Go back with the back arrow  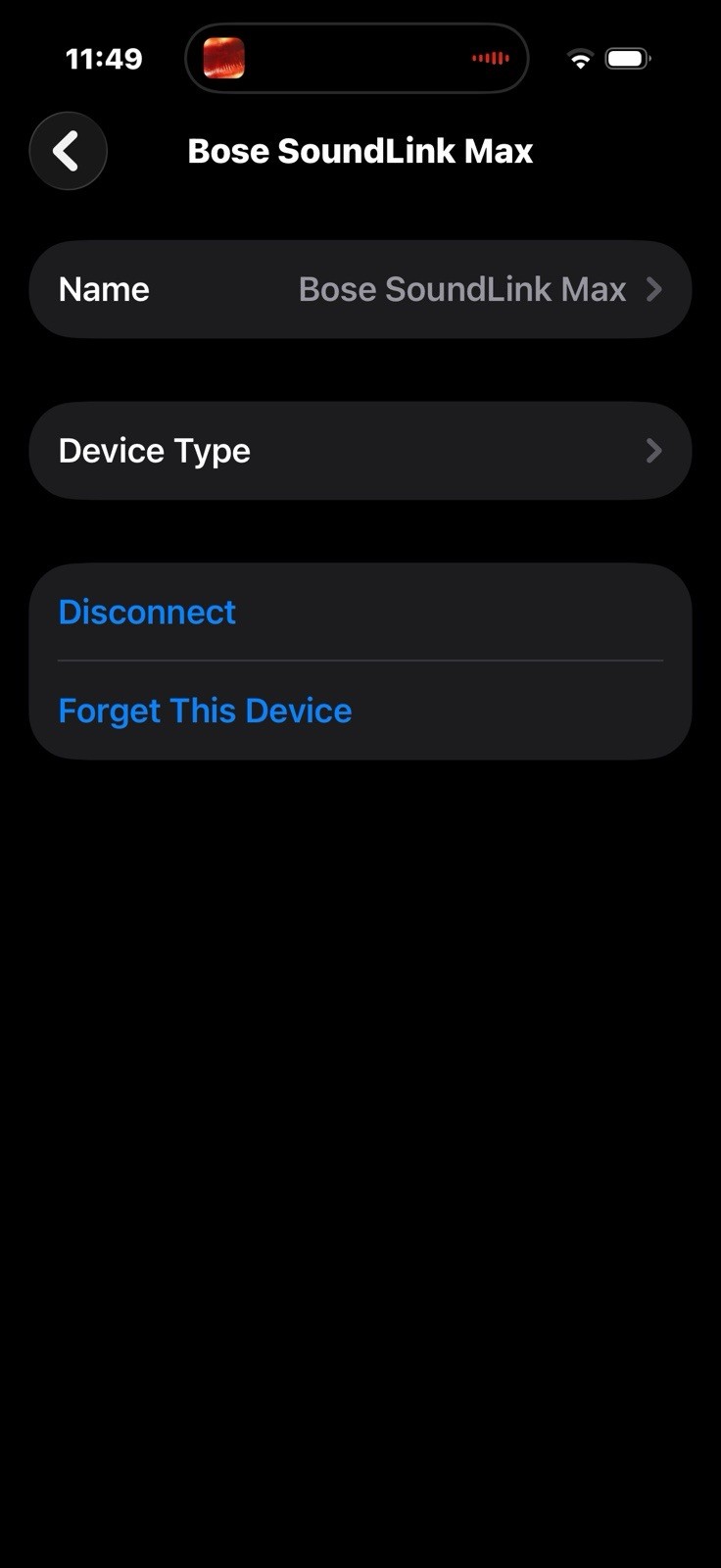pos(68,151)
